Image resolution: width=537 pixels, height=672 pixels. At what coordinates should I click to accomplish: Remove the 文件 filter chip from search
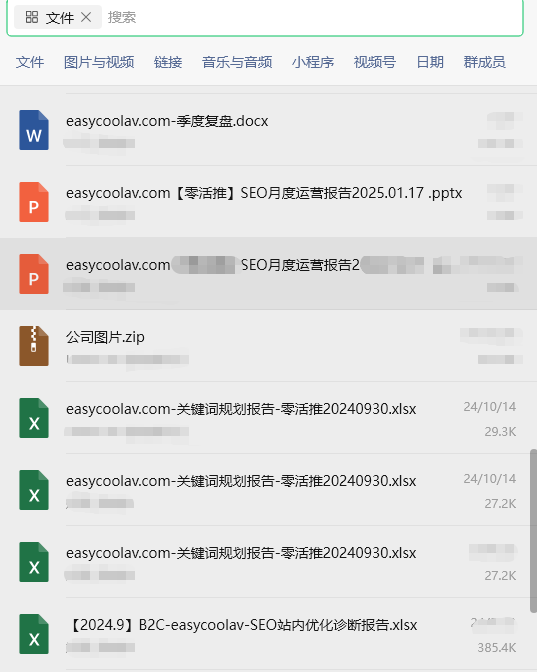86,17
